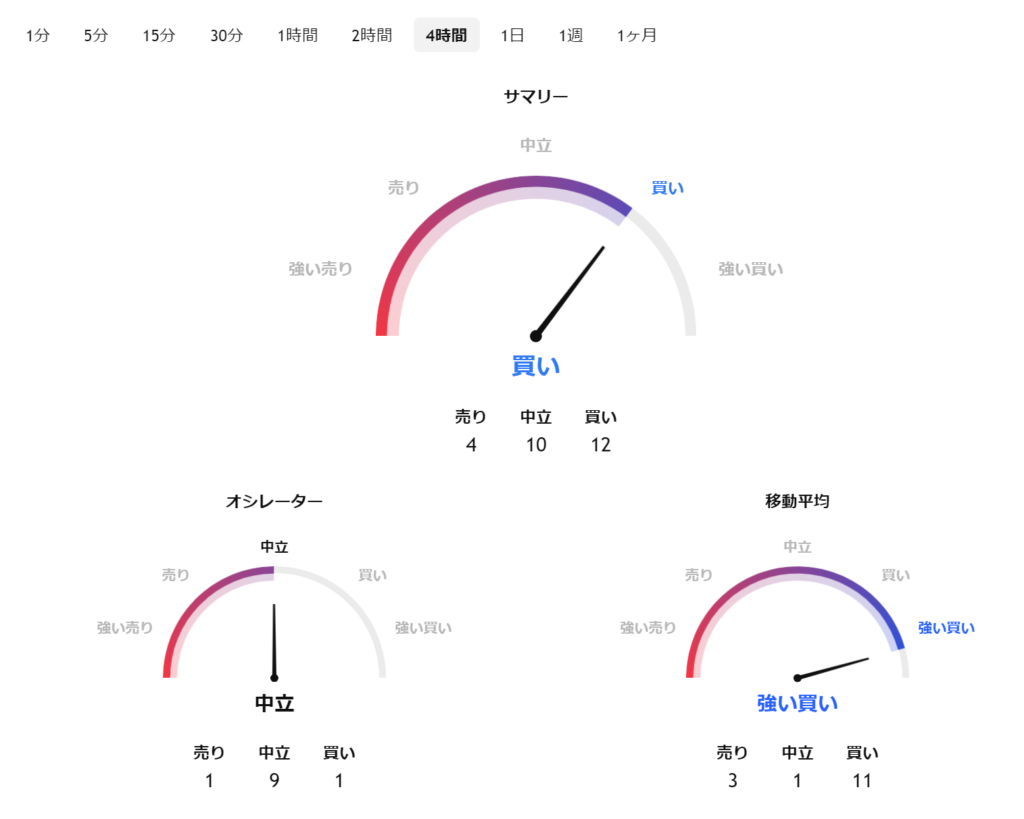
Task: Select the 1ヶ月 timeframe
Action: 637,35
